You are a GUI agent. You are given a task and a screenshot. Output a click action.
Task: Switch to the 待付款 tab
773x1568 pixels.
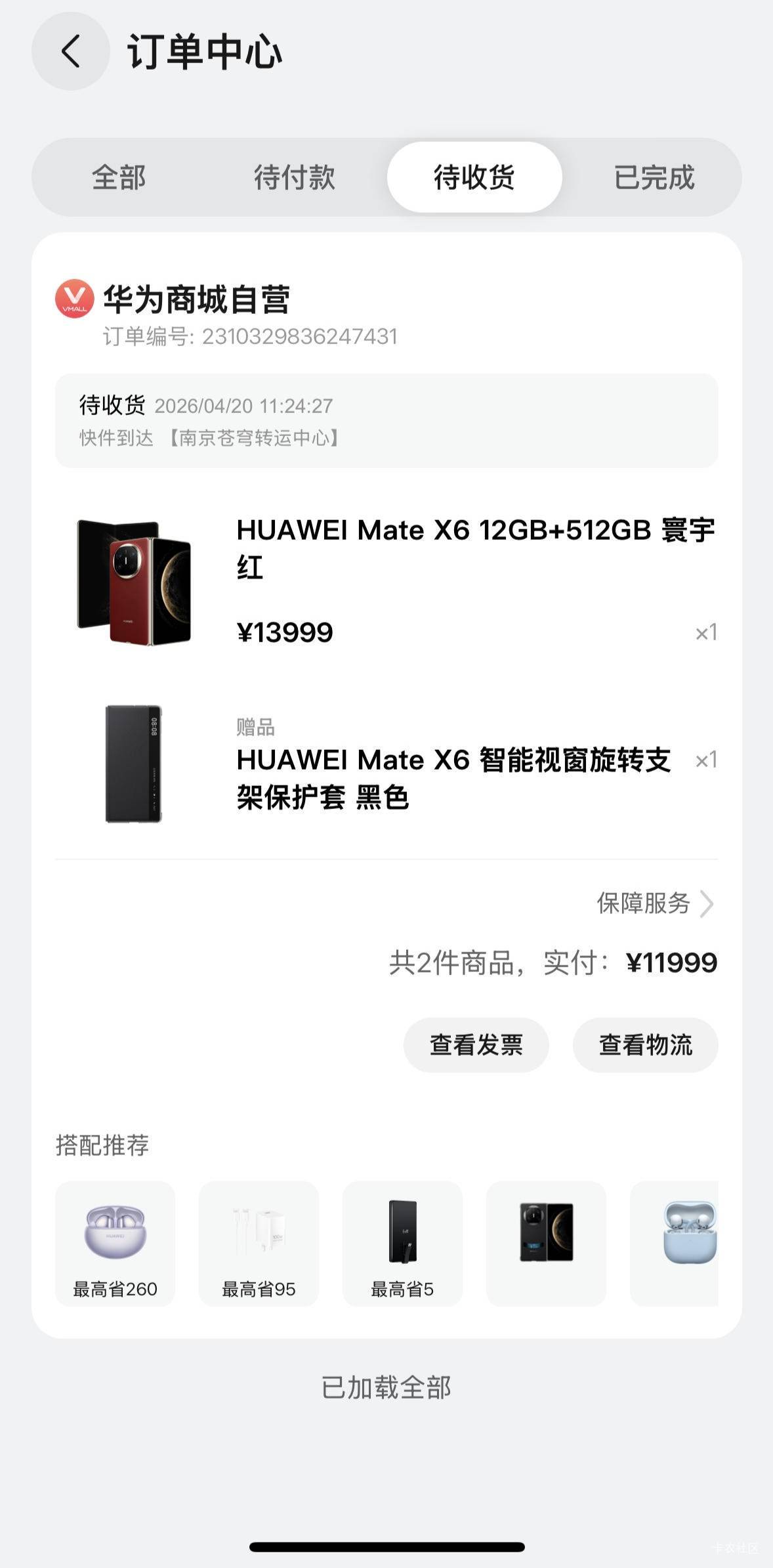tap(295, 177)
